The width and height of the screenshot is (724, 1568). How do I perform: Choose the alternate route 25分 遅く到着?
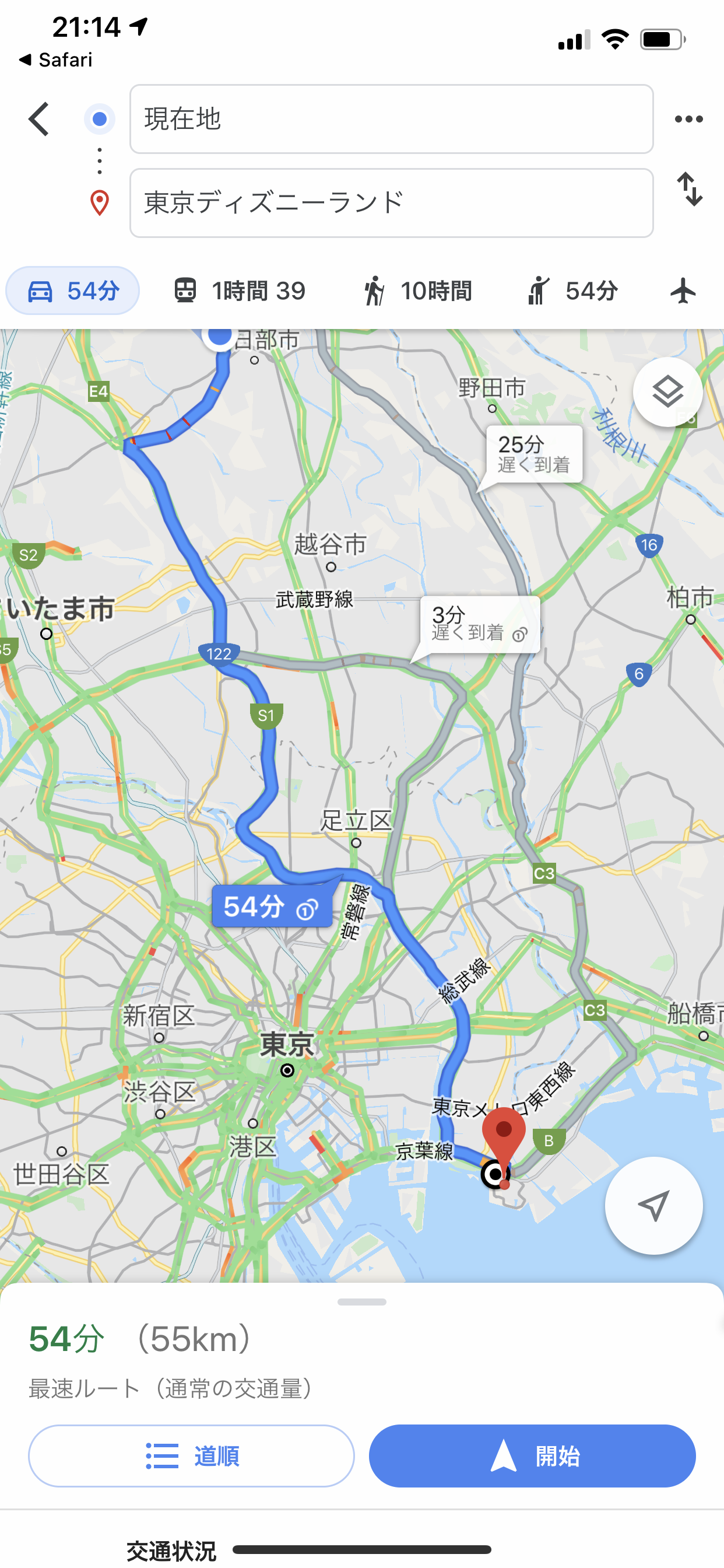pos(533,454)
